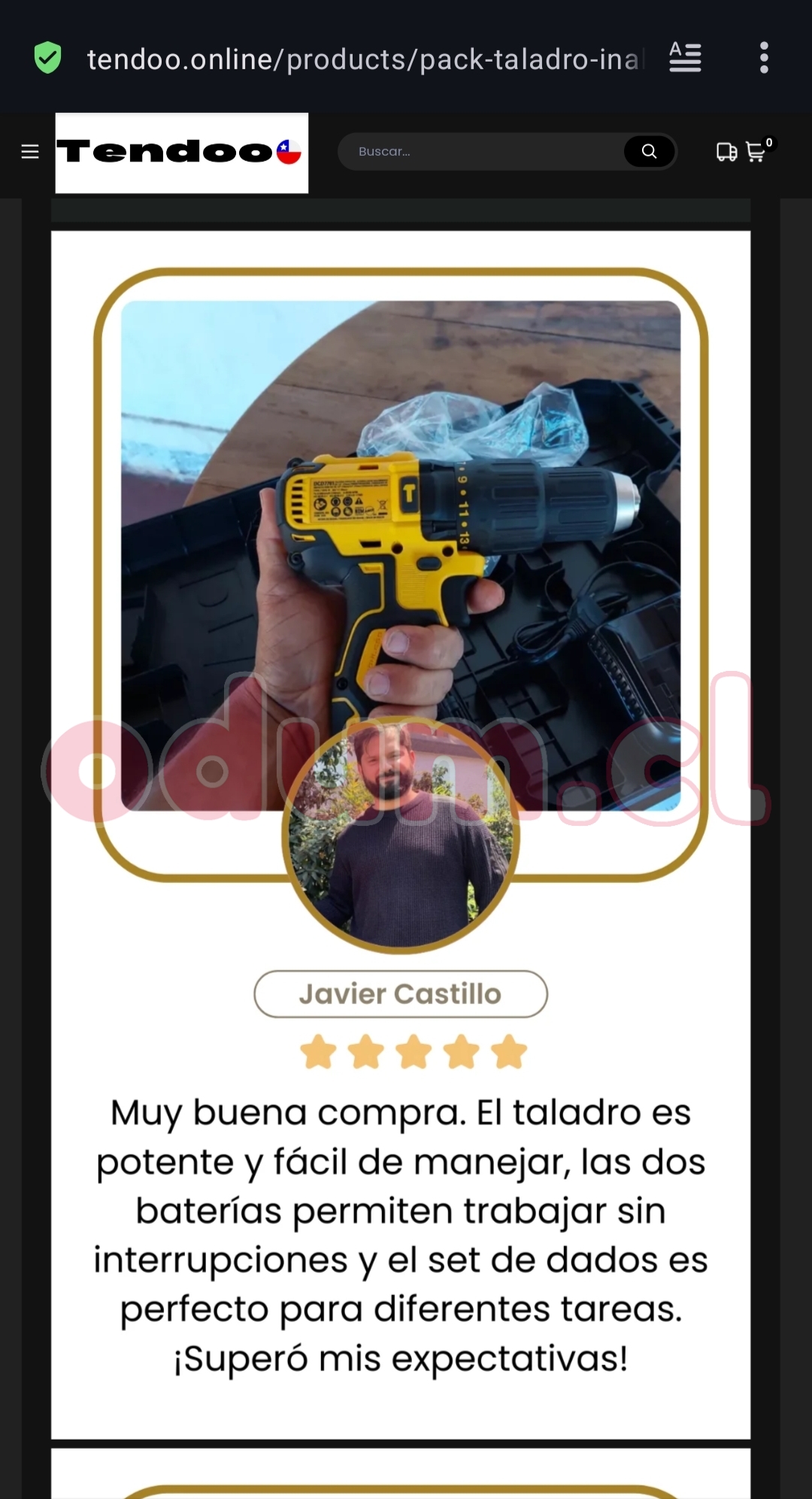Open the shopping cart
The image size is (812, 1499).
point(756,152)
